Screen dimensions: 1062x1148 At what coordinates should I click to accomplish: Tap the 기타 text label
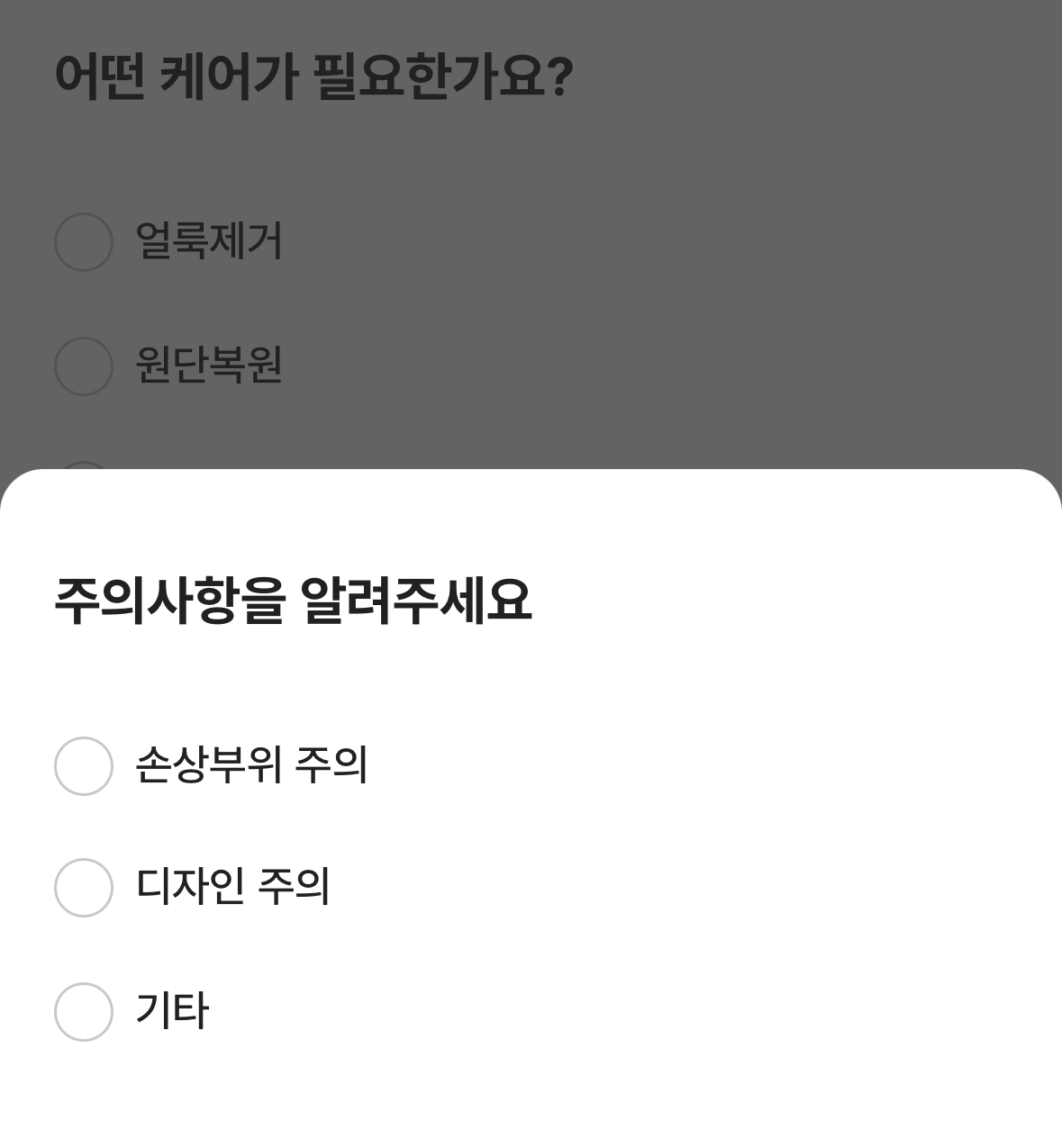tap(174, 1008)
